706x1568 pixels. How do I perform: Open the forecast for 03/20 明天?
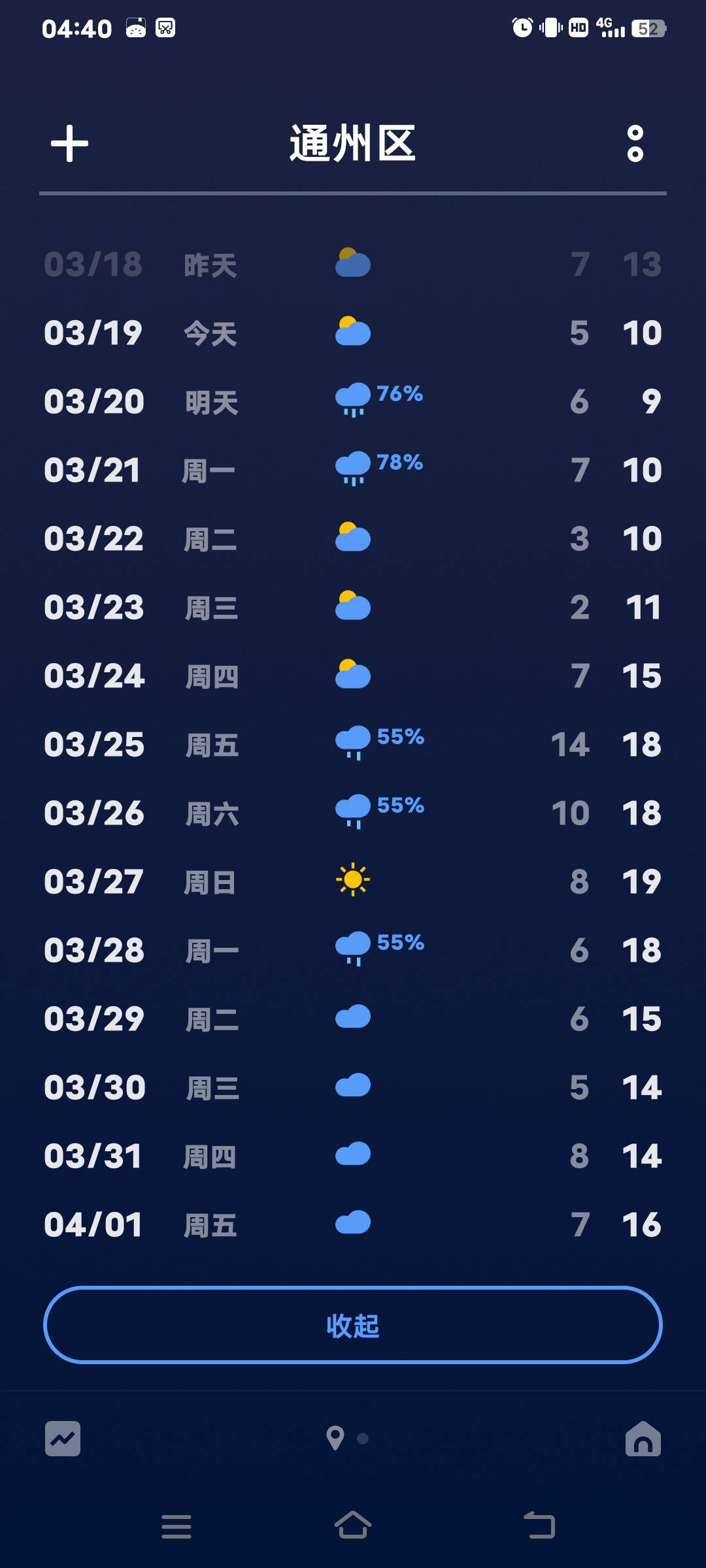[x=353, y=401]
